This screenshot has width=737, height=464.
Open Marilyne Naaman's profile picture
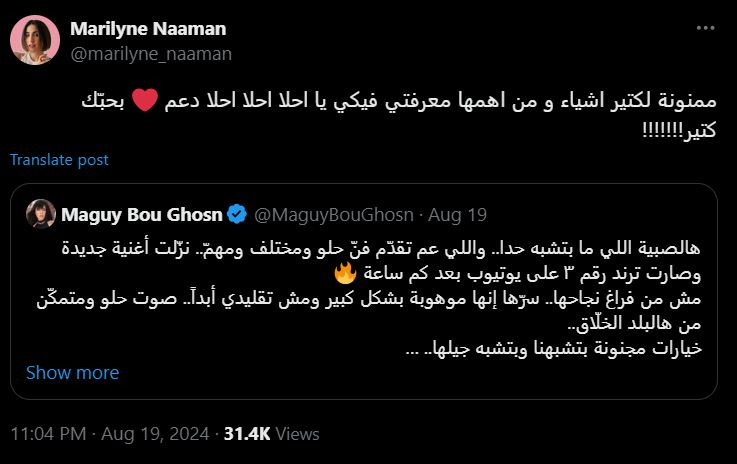36,41
